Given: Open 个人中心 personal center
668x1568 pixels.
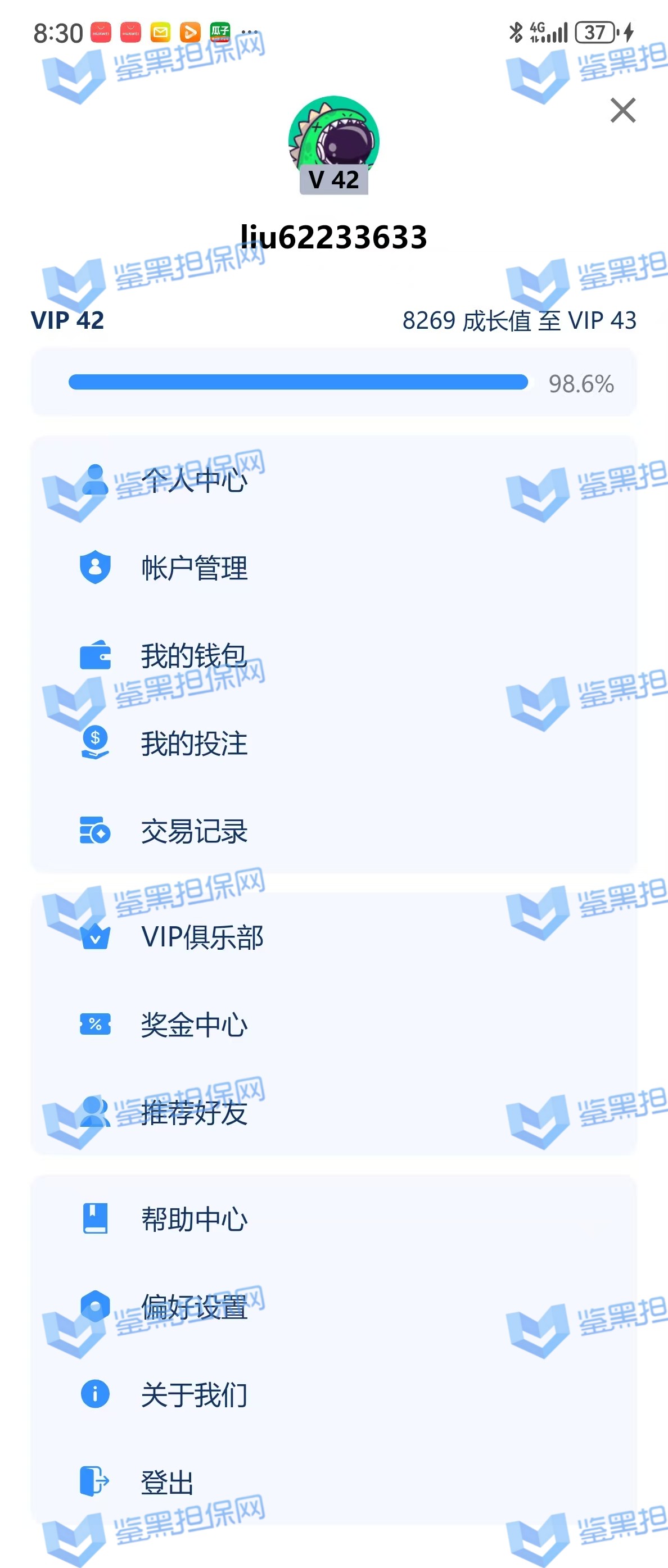Looking at the screenshot, I should pos(193,481).
